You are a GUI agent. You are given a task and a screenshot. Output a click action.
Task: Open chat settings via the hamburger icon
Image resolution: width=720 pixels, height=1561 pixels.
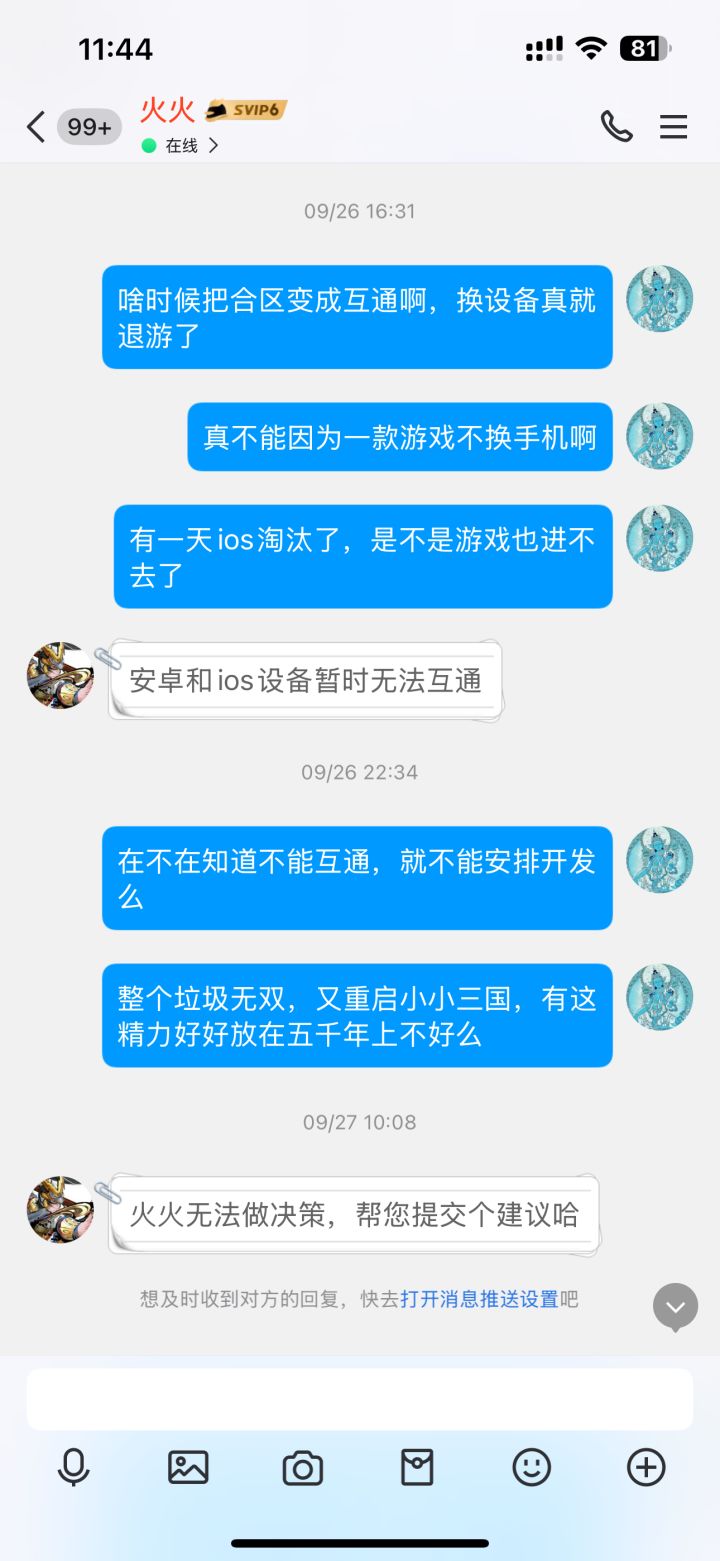click(673, 127)
